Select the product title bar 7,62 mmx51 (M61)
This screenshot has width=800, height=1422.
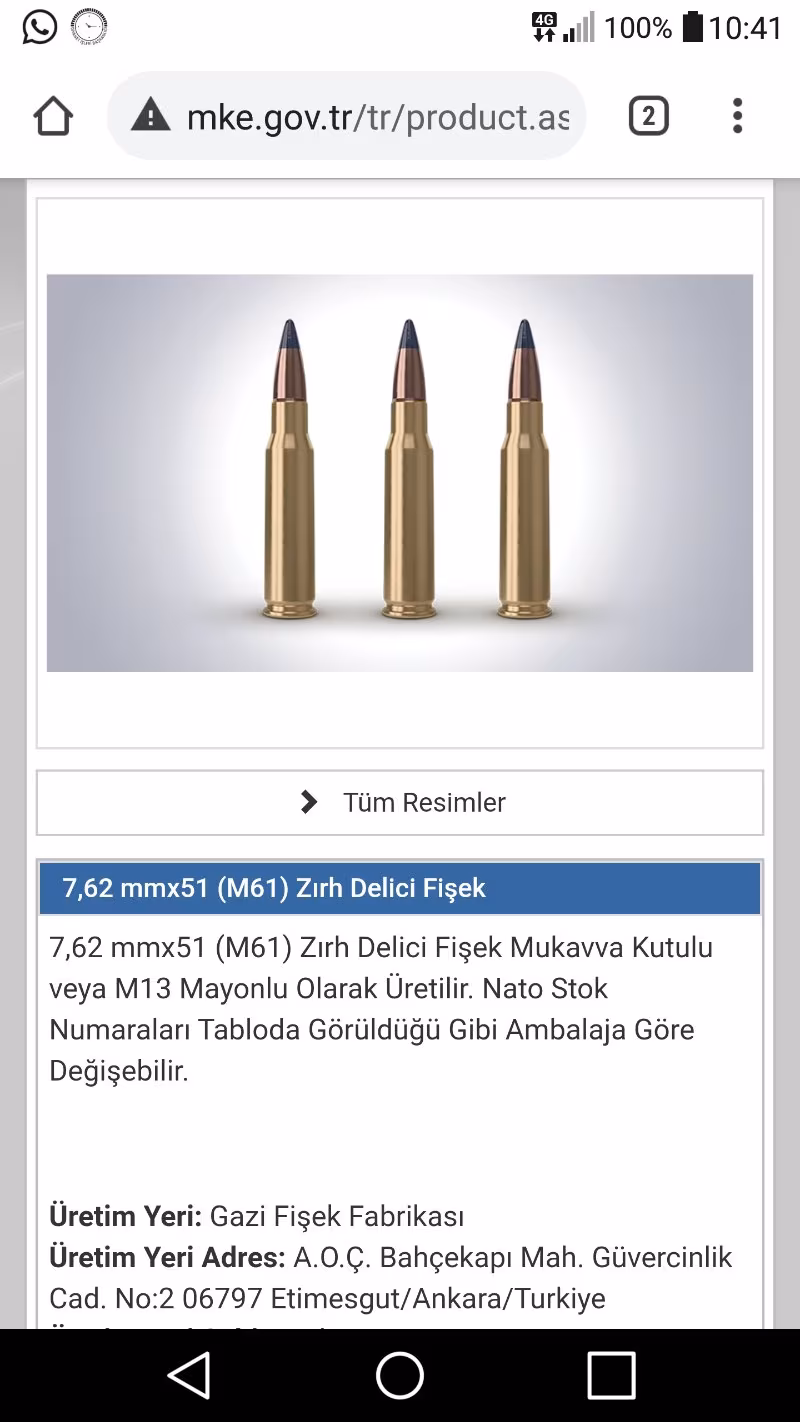pos(273,888)
